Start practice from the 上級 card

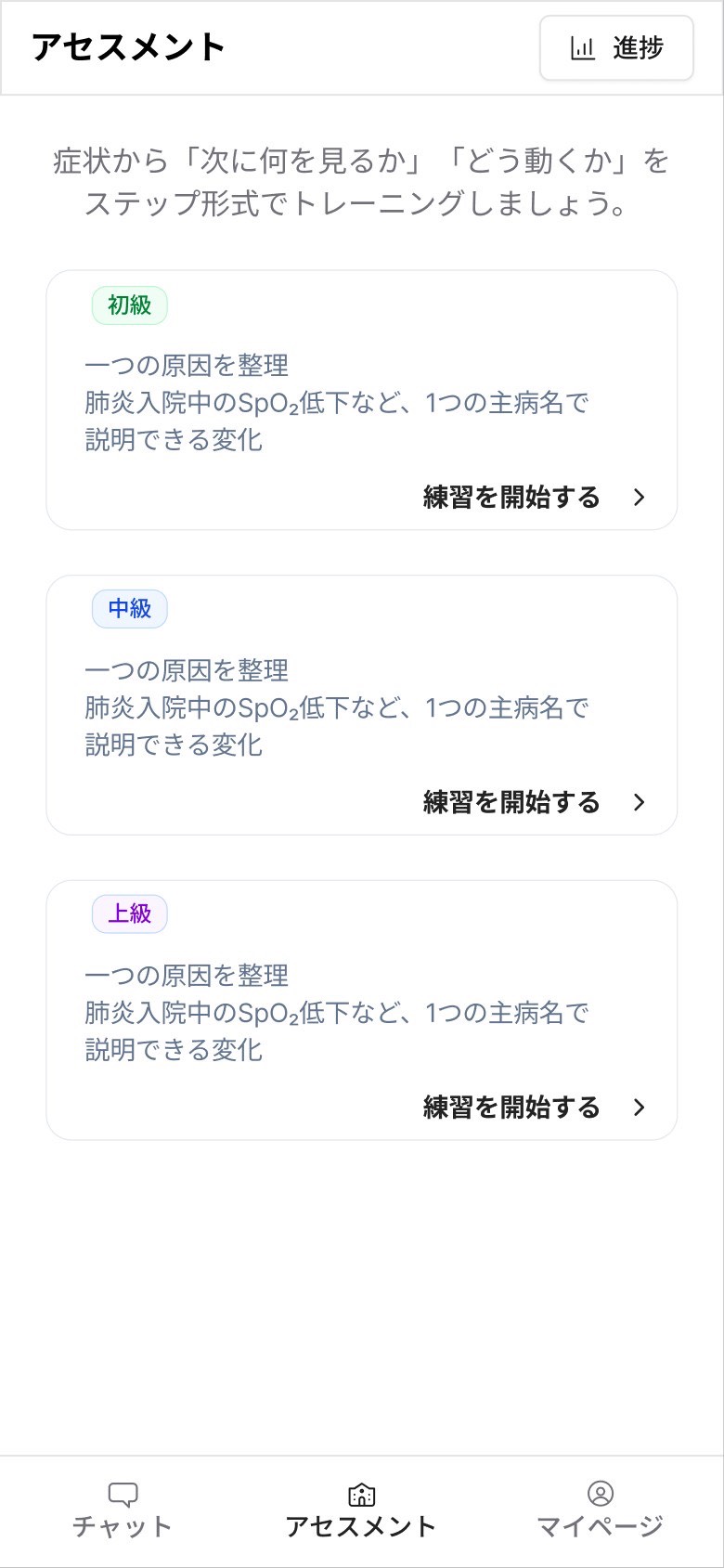tap(511, 1107)
